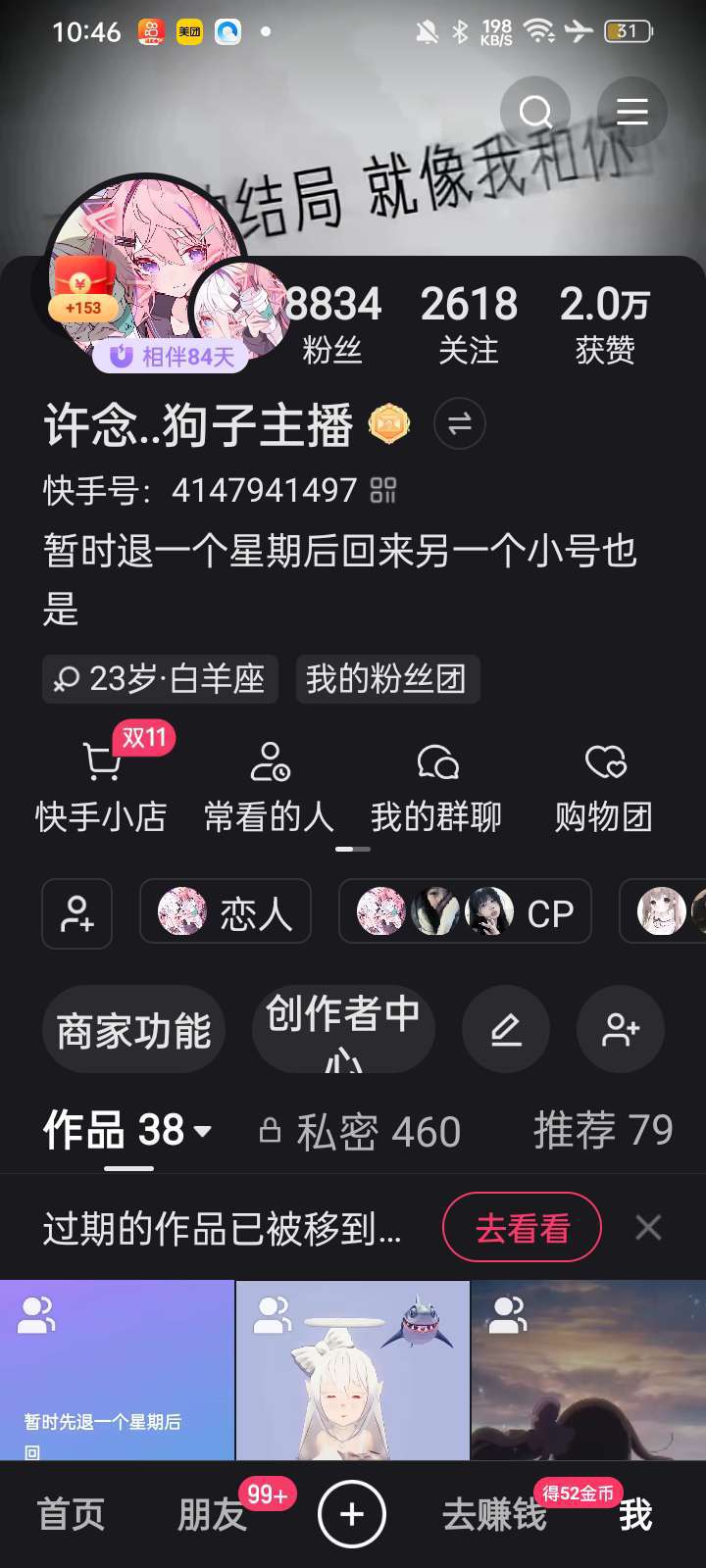Go to the 首页 home tab
The width and height of the screenshot is (706, 1568).
pos(71,1515)
